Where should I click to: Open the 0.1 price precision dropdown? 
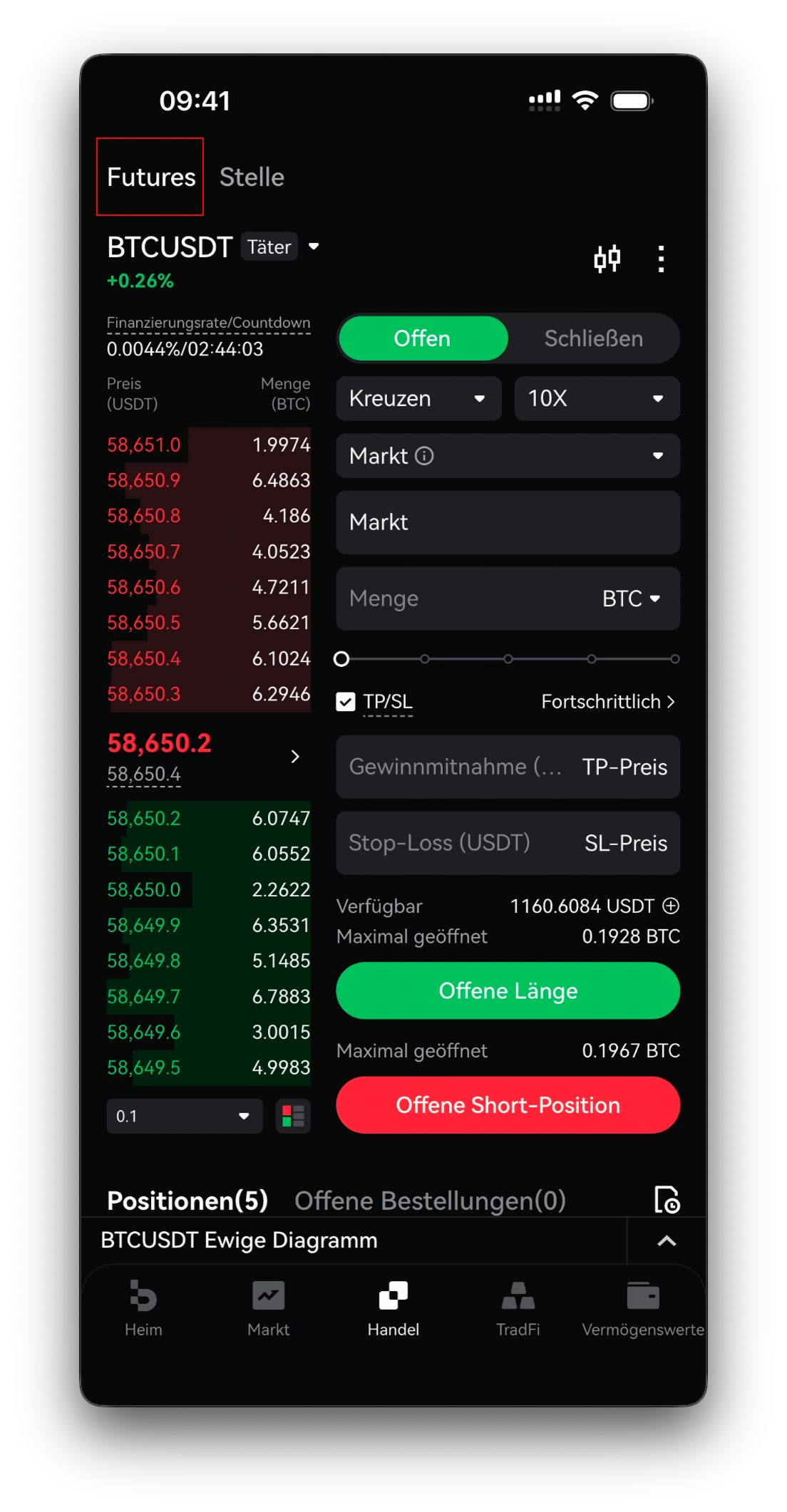point(185,1116)
